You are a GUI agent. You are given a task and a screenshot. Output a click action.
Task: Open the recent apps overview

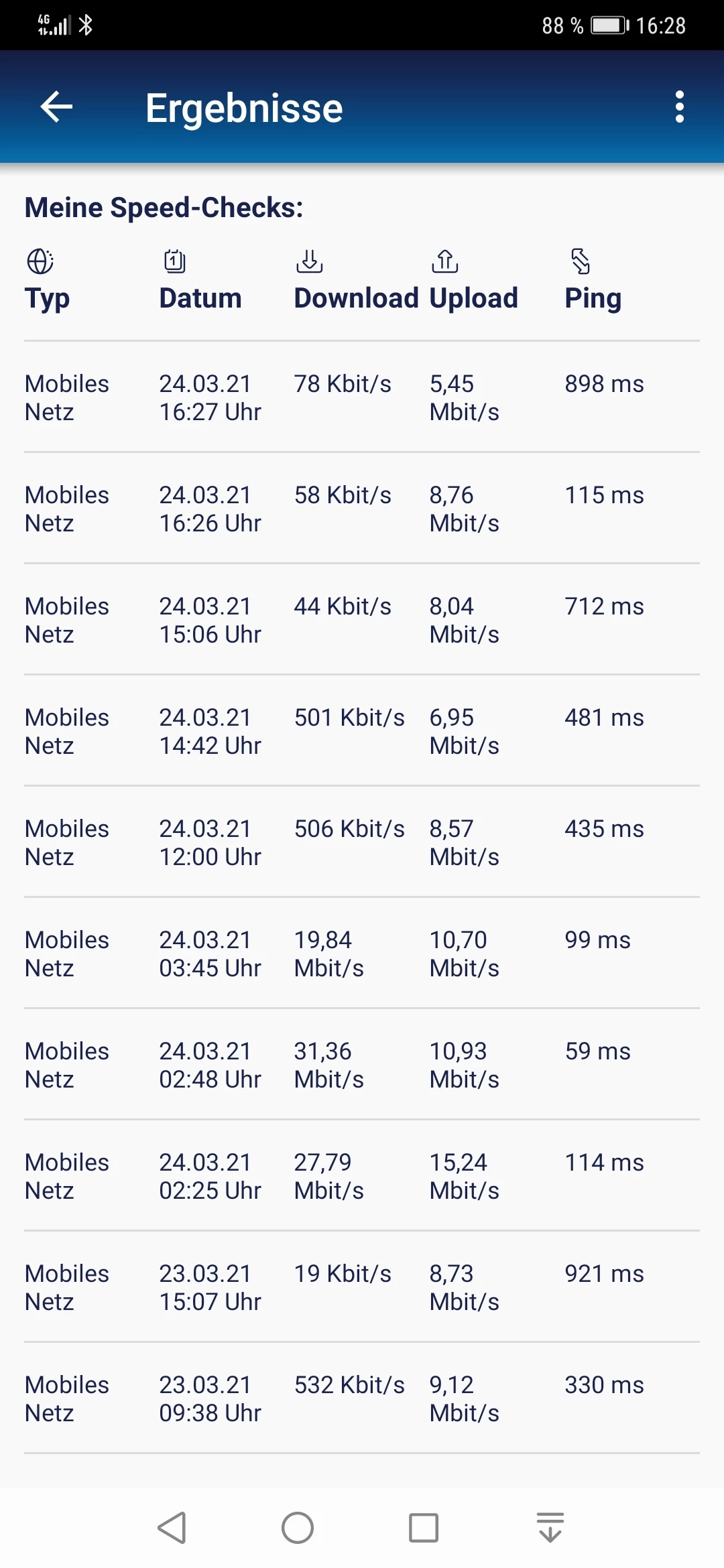[424, 1528]
